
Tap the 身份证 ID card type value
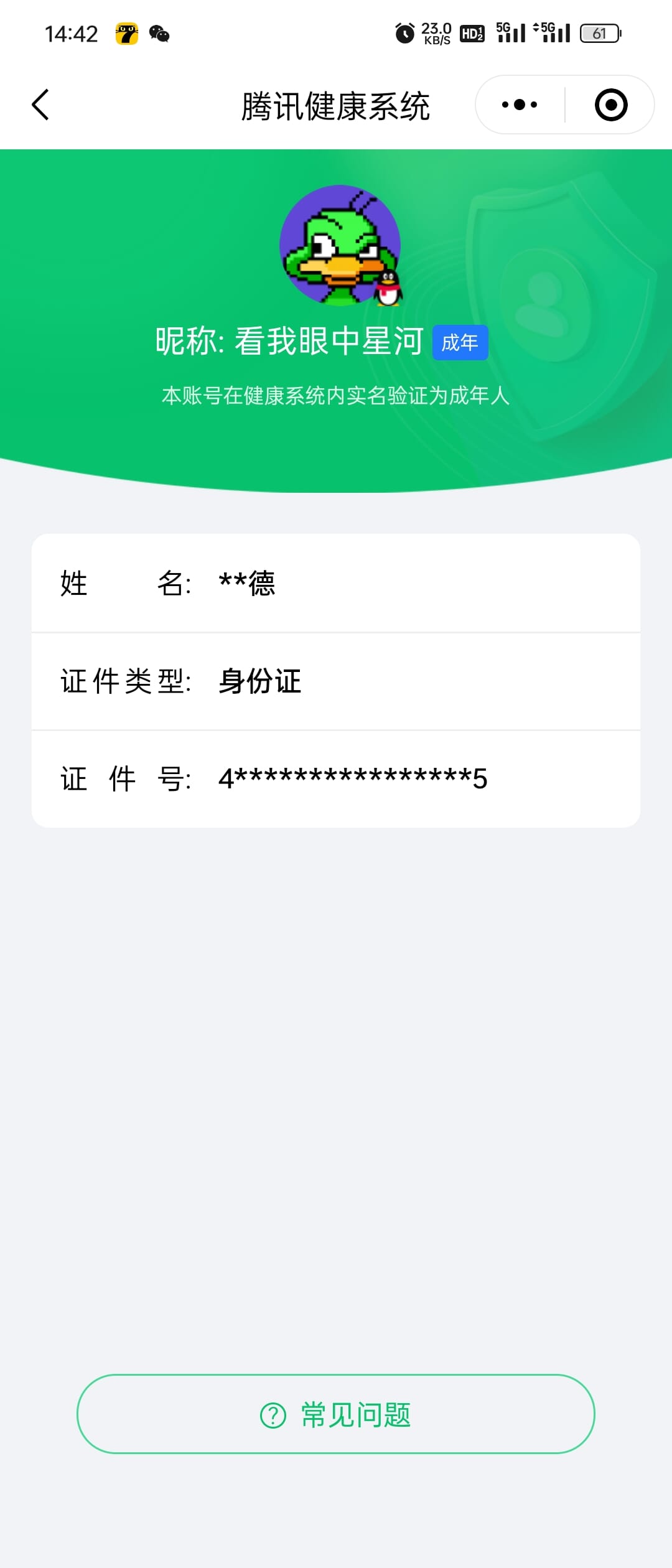pos(258,681)
